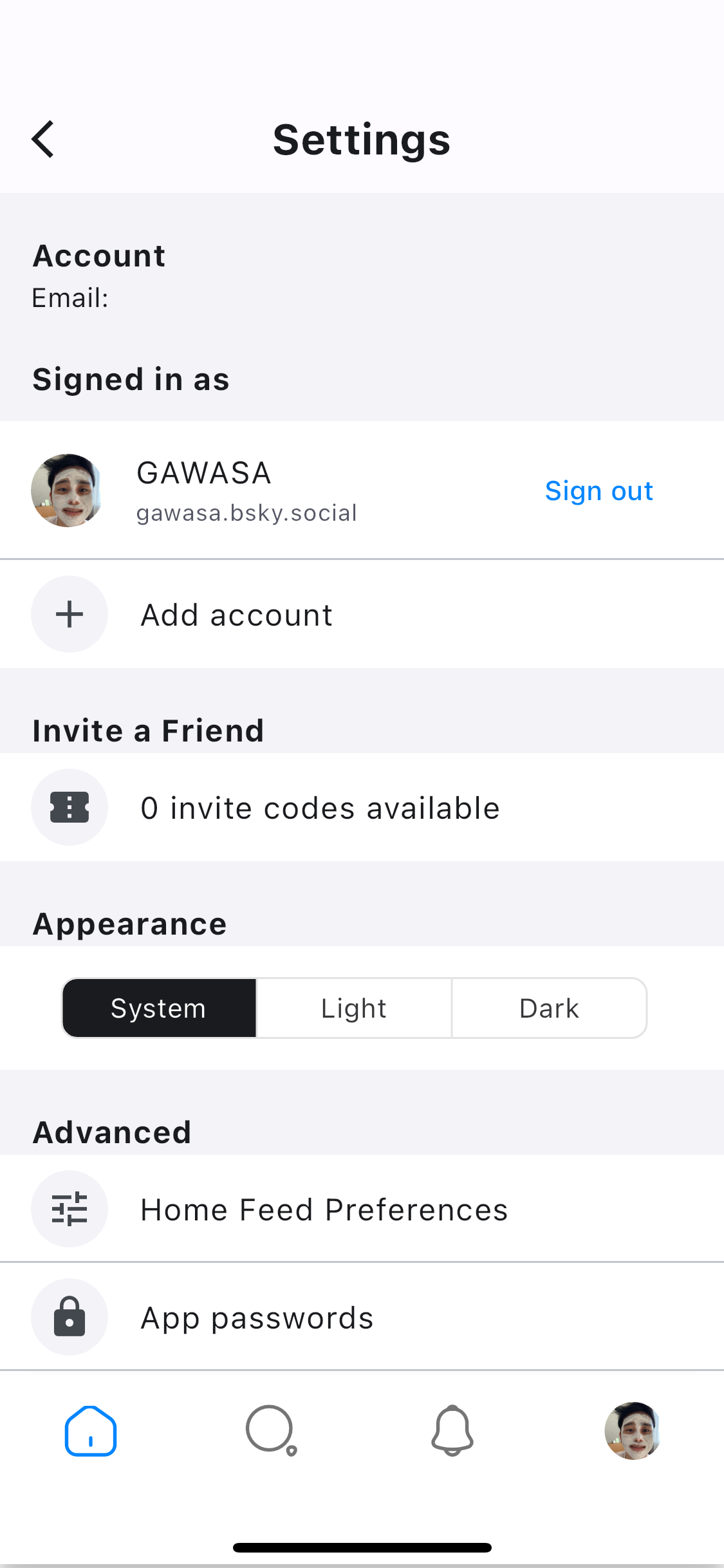Image resolution: width=724 pixels, height=1568 pixels.
Task: Click the Add account plus icon
Action: tap(70, 613)
